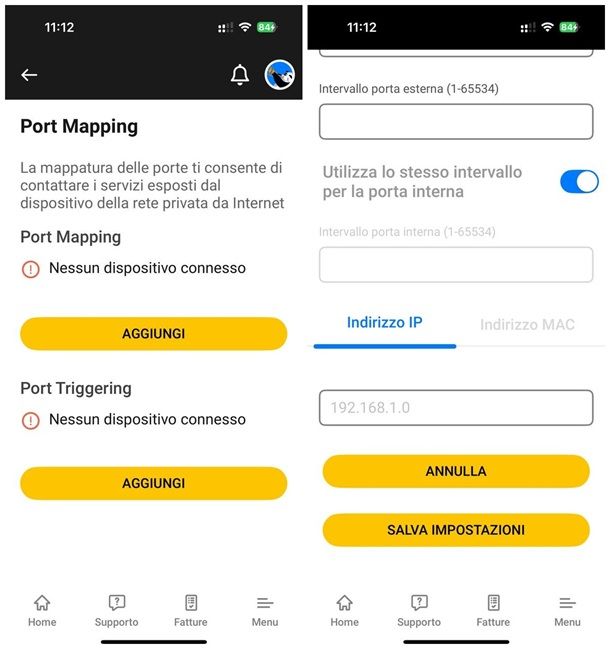Open Home tab on the Port Mapping screen
610x655 pixels.
[x=42, y=610]
